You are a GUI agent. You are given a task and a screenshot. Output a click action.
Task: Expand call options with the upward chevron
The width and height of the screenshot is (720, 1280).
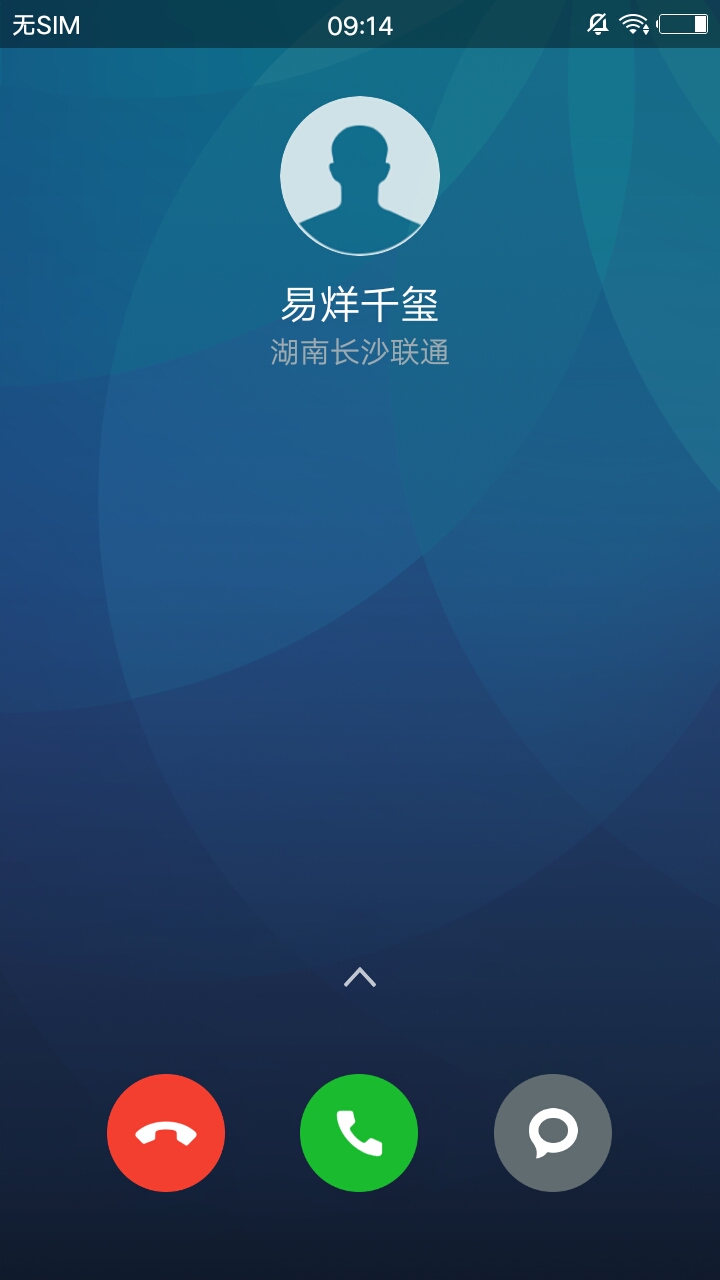point(359,977)
